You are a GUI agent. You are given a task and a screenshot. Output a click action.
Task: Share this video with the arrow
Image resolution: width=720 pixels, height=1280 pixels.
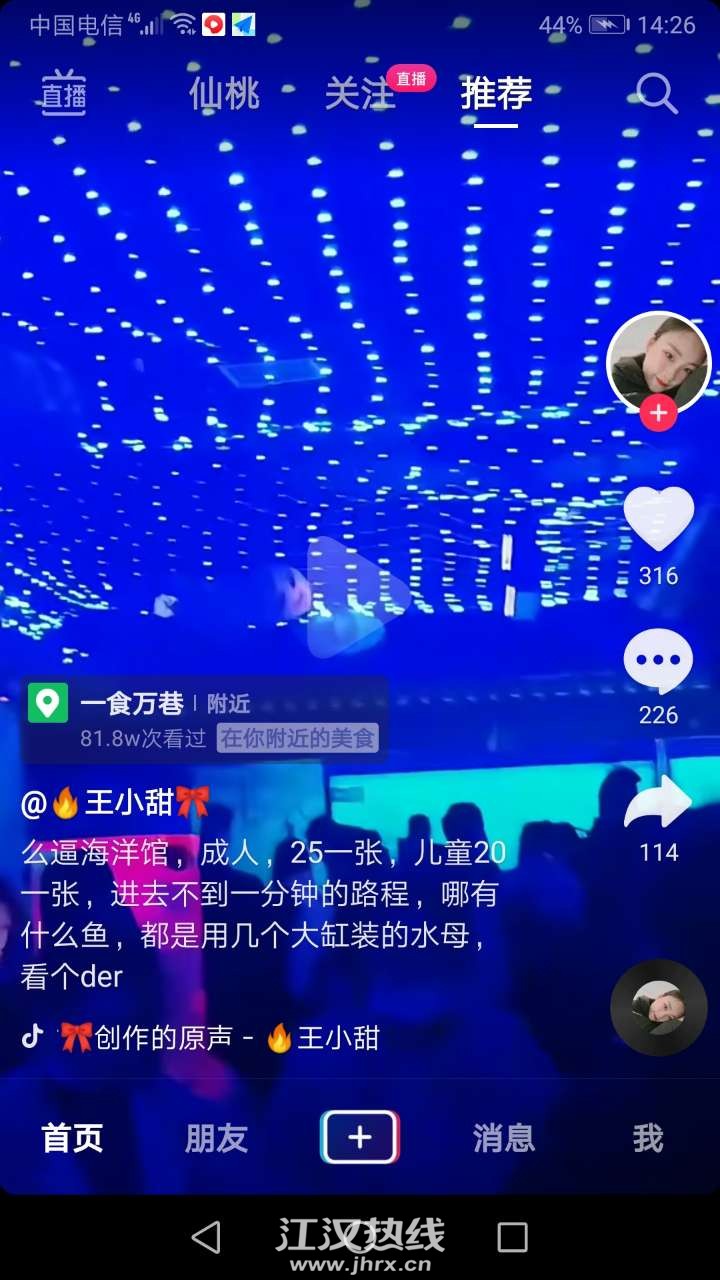658,802
